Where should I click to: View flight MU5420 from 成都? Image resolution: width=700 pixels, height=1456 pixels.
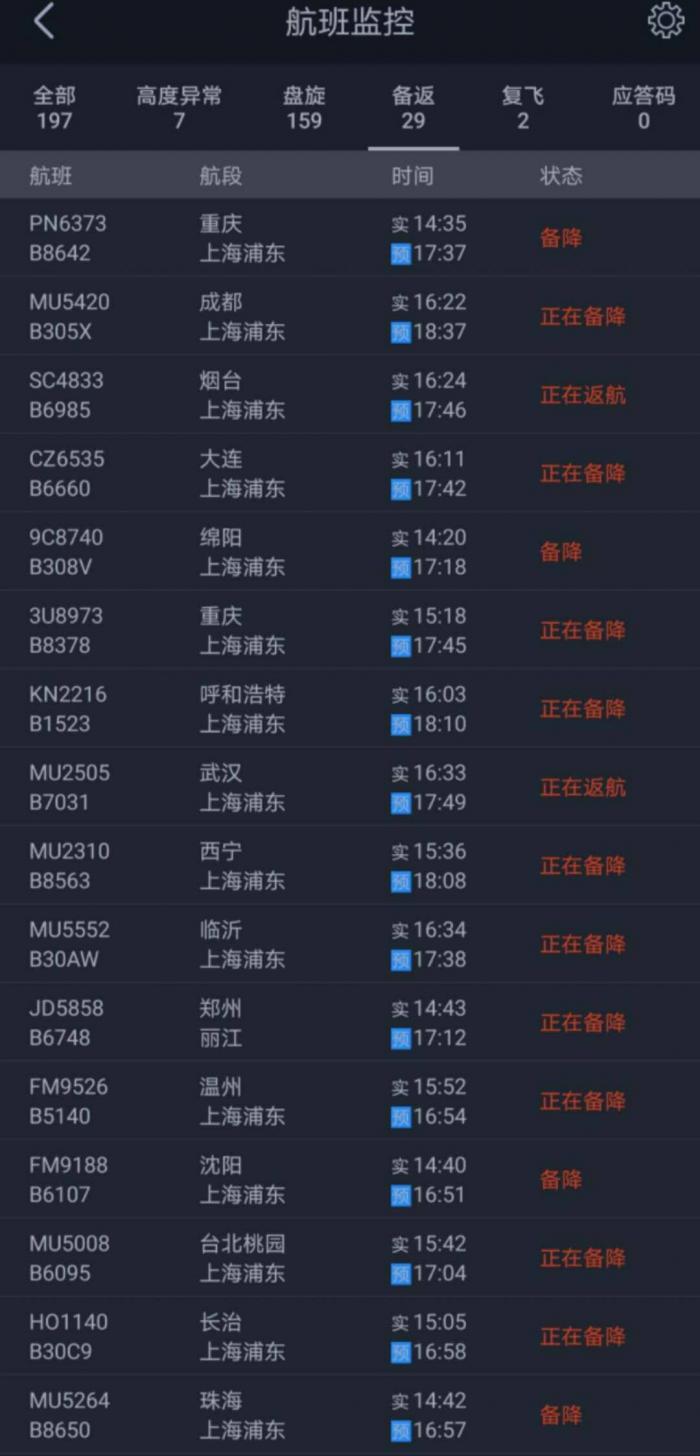[350, 316]
